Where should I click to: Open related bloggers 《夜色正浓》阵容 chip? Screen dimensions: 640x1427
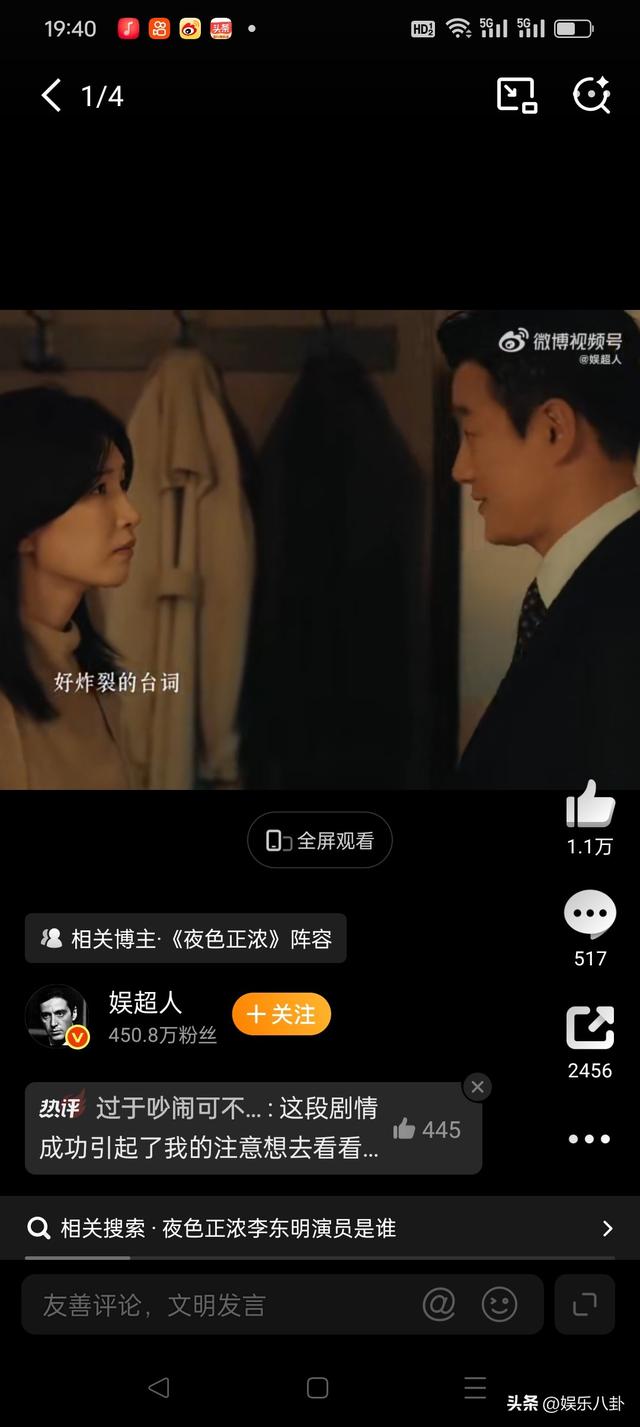click(x=186, y=939)
